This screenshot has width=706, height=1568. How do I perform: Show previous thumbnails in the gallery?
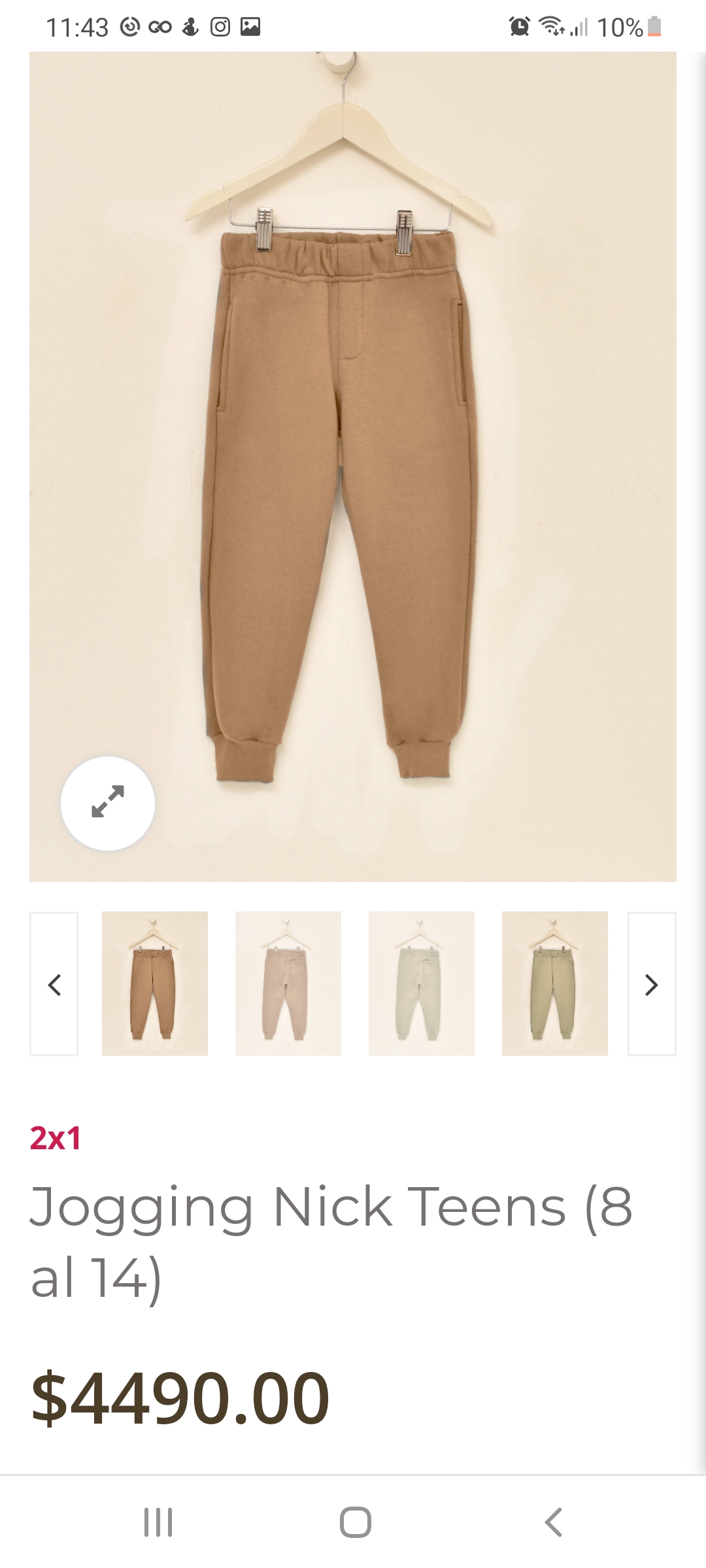54,984
